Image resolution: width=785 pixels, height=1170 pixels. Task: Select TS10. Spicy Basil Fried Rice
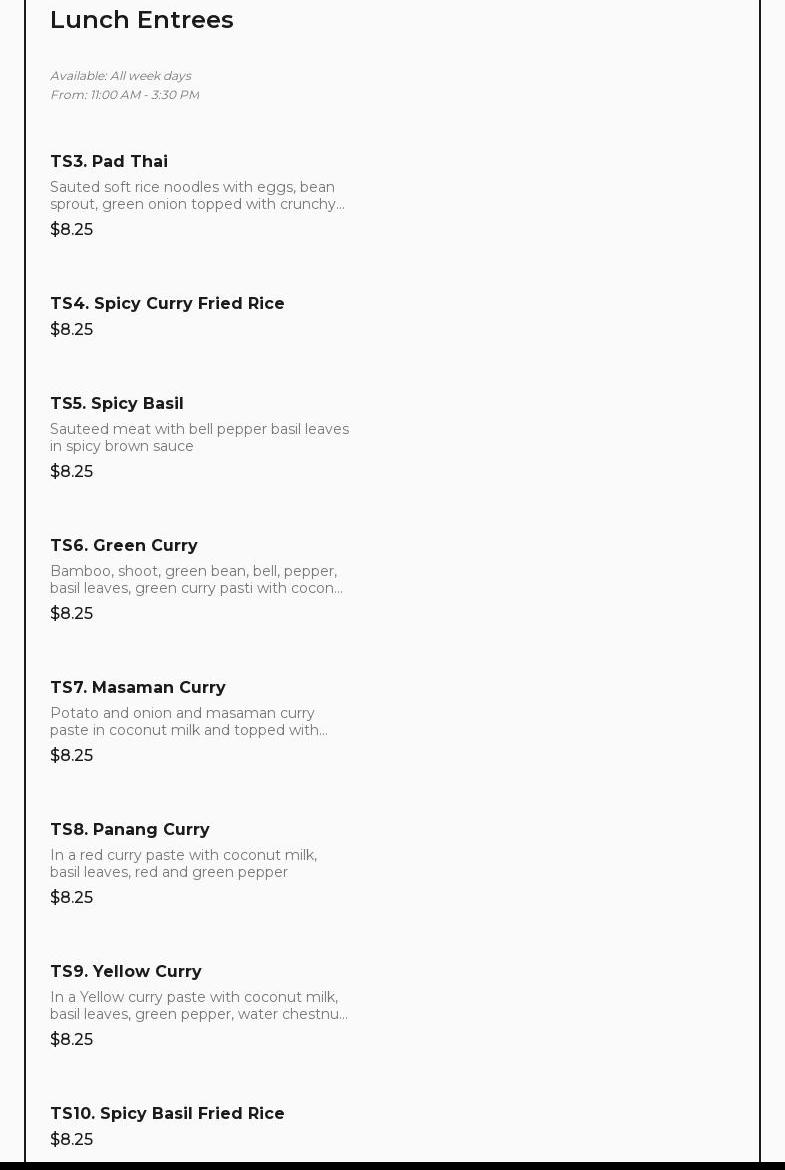tap(167, 1113)
